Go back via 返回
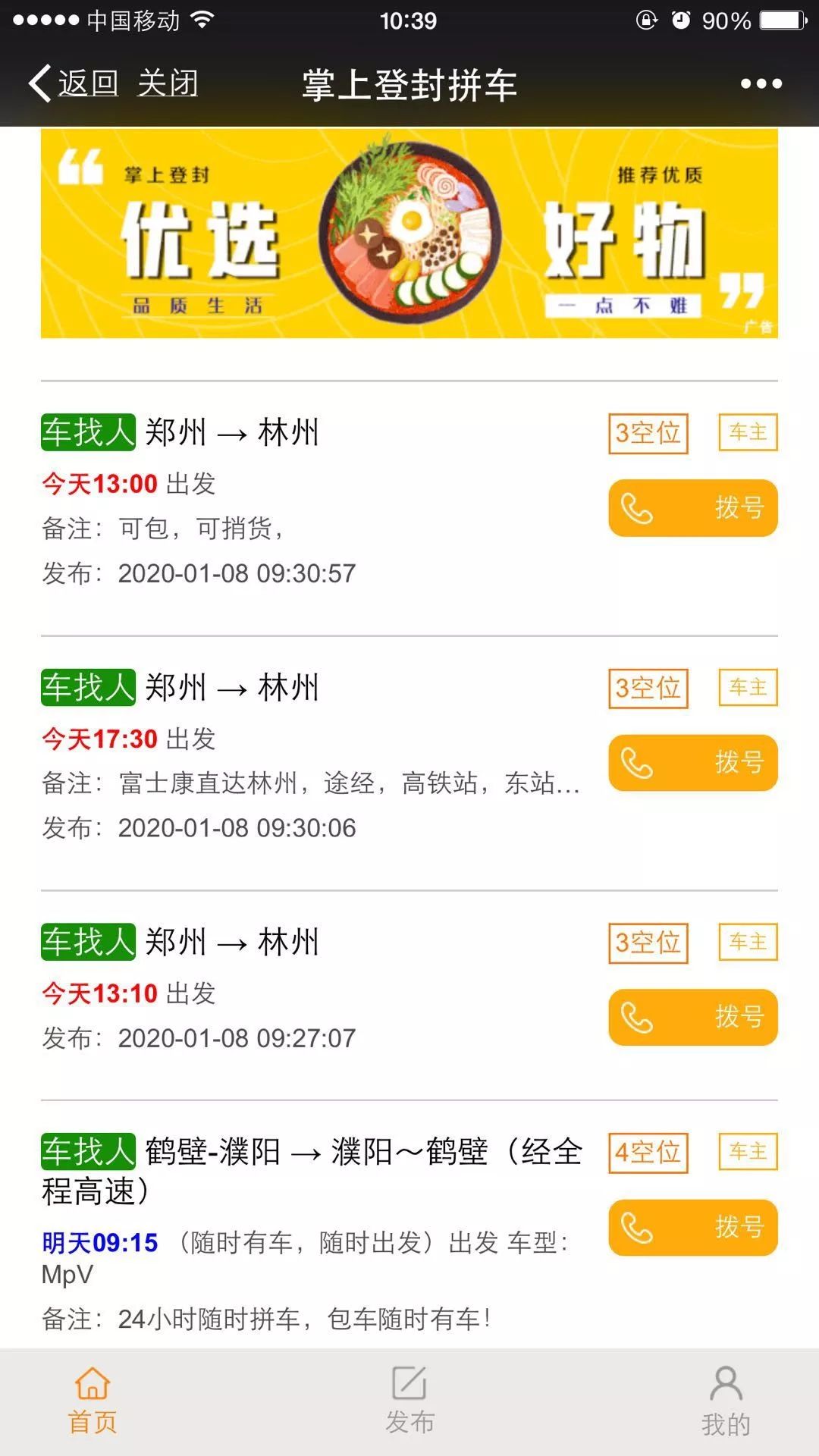The width and height of the screenshot is (819, 1456). point(74,83)
